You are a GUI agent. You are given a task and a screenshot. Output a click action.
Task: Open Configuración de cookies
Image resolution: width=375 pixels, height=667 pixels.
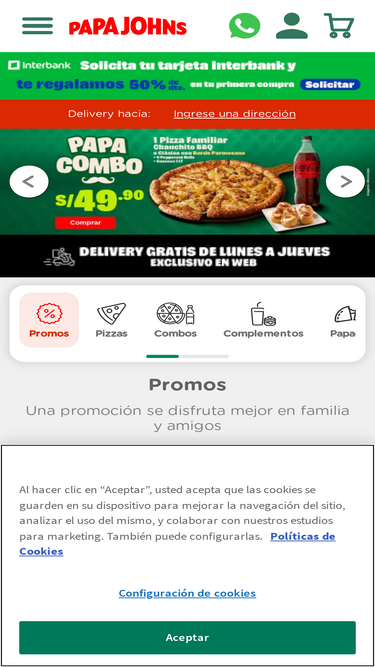click(x=187, y=593)
